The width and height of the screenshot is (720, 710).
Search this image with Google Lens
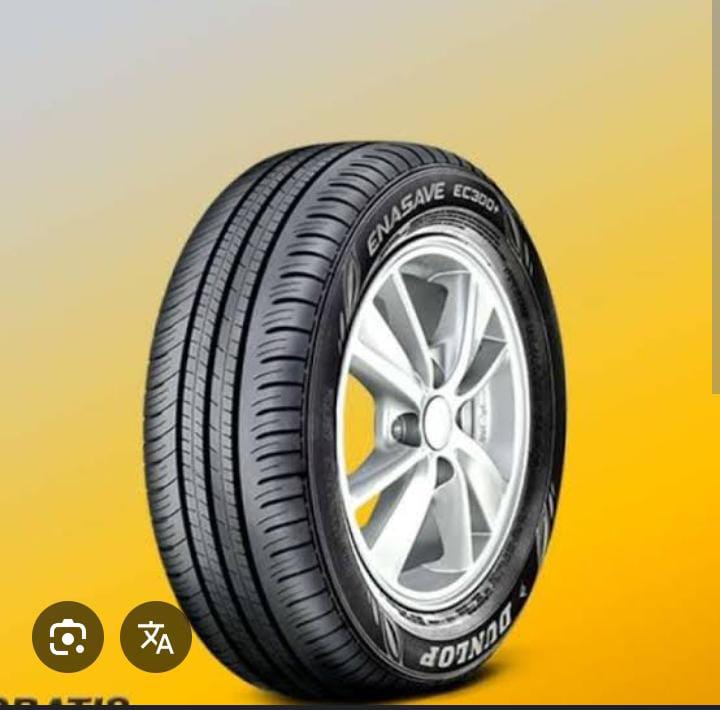point(68,636)
